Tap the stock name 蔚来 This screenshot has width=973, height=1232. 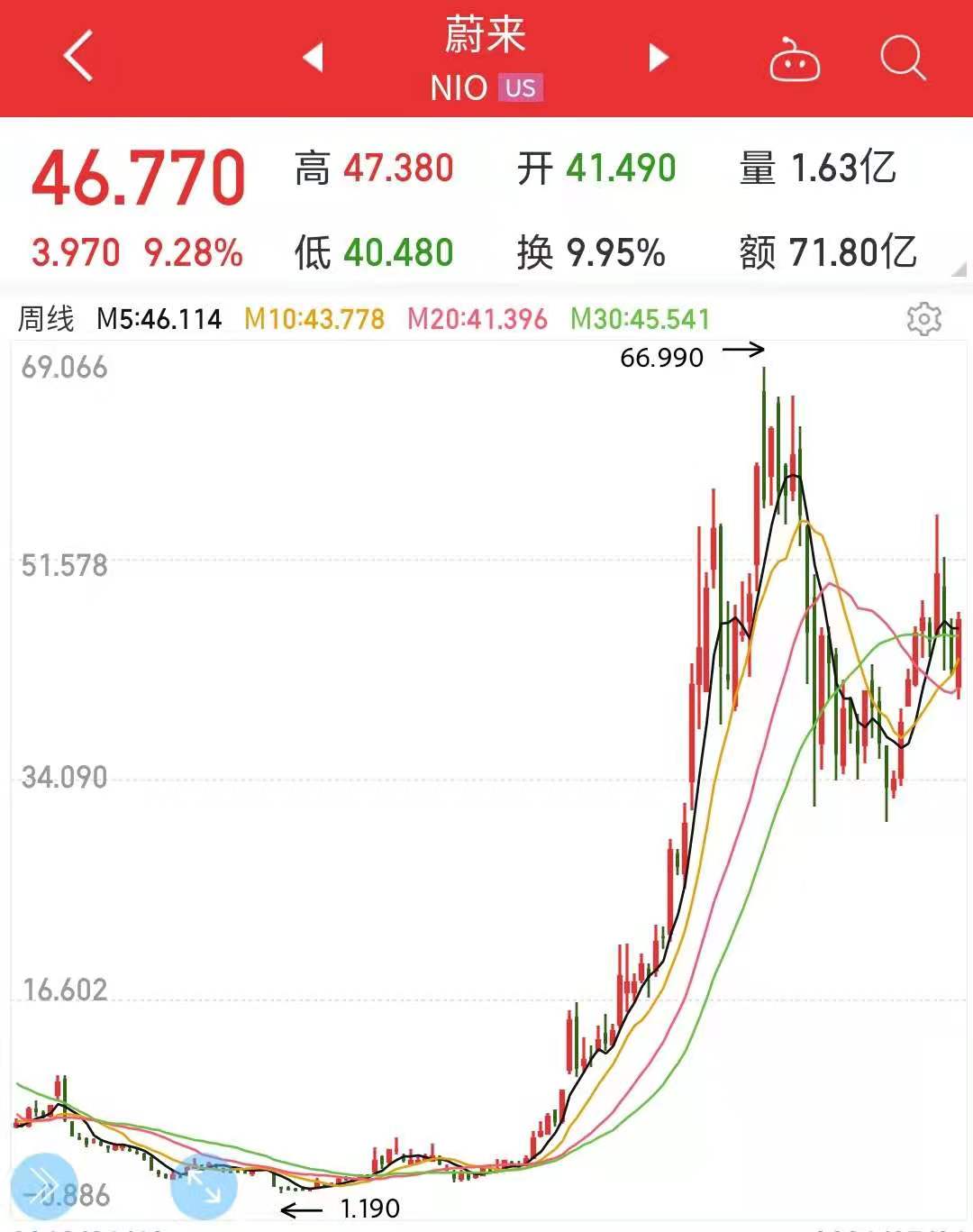(x=484, y=36)
